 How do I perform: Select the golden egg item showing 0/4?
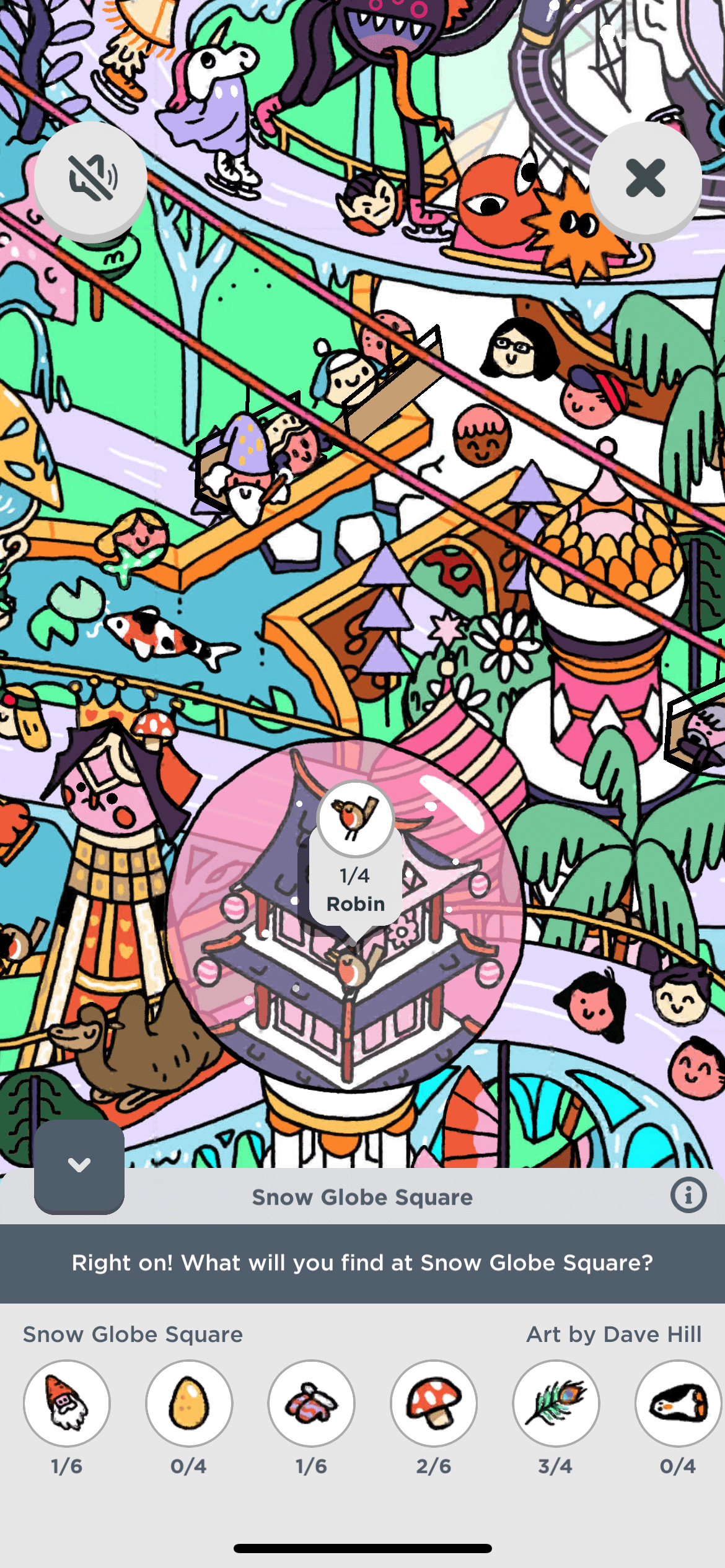pyautogui.click(x=189, y=1403)
